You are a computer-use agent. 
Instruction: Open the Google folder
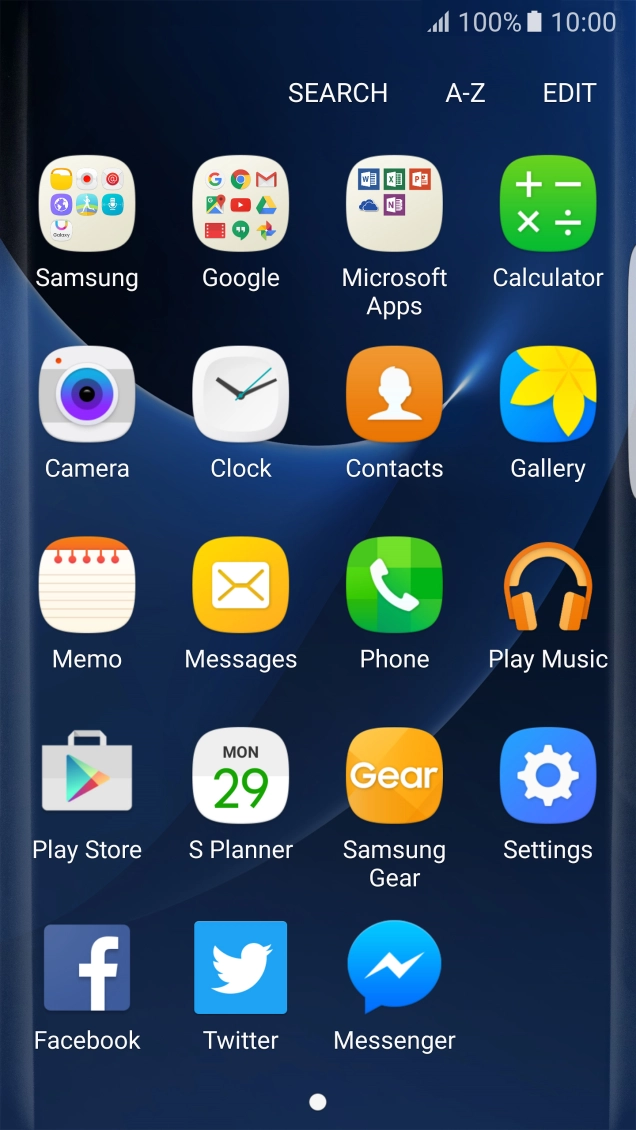240,204
